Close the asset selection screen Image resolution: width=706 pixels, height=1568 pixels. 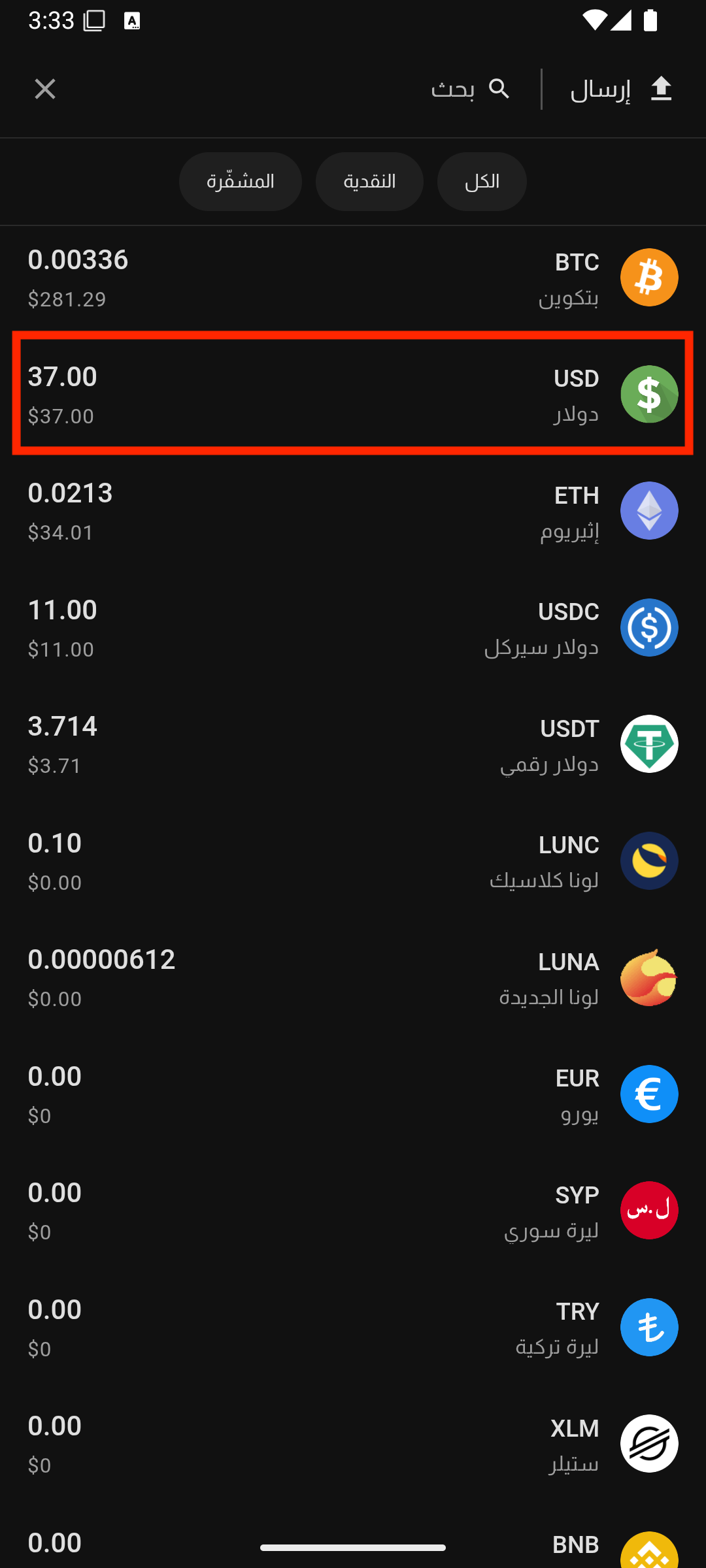tap(45, 89)
